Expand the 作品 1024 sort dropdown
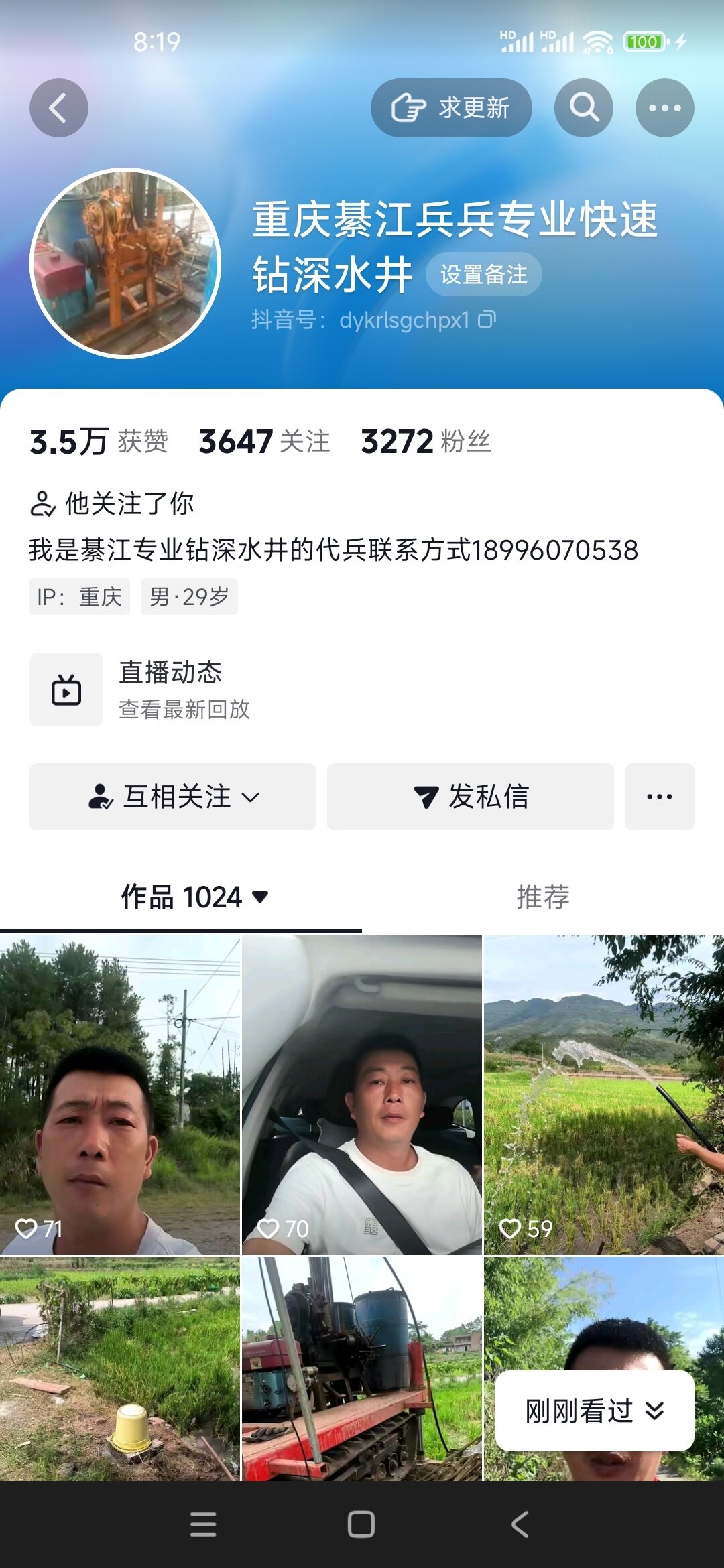 [x=194, y=897]
